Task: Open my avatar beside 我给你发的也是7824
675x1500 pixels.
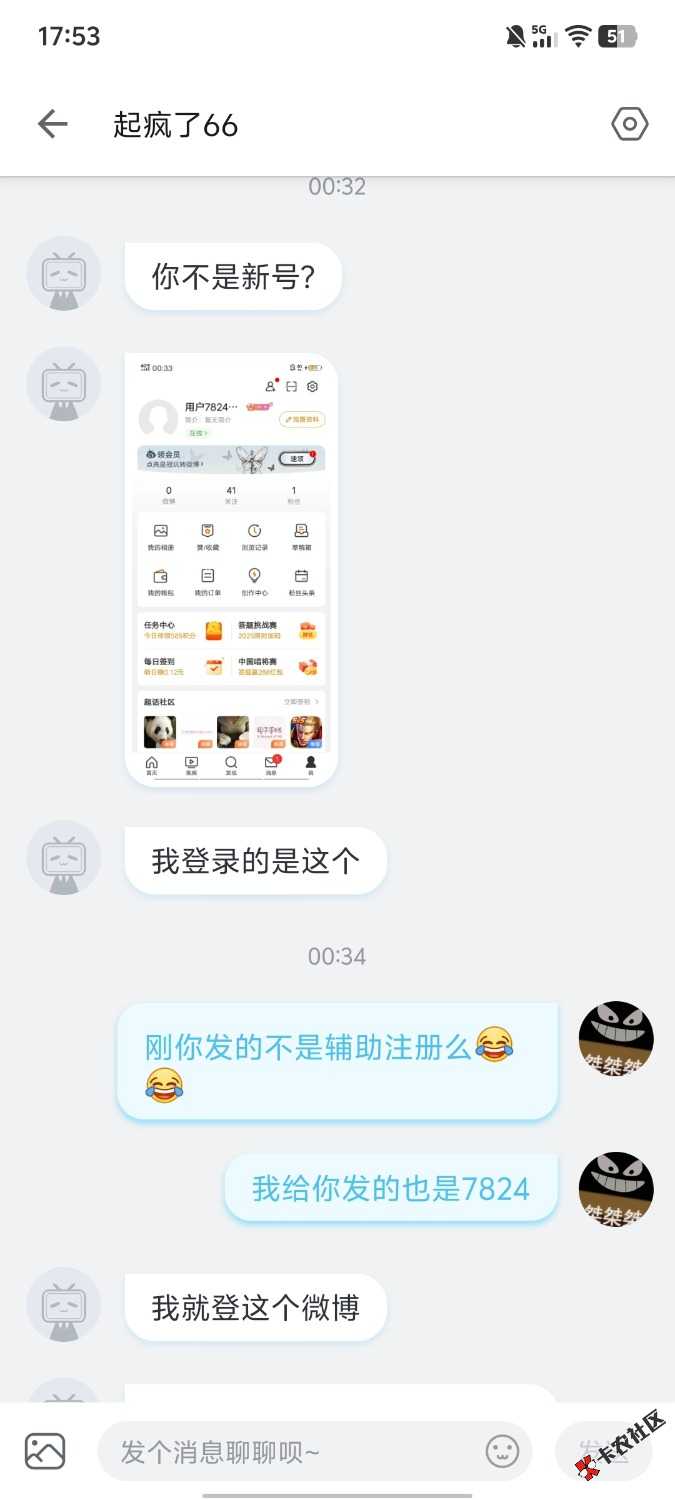Action: [x=616, y=1189]
